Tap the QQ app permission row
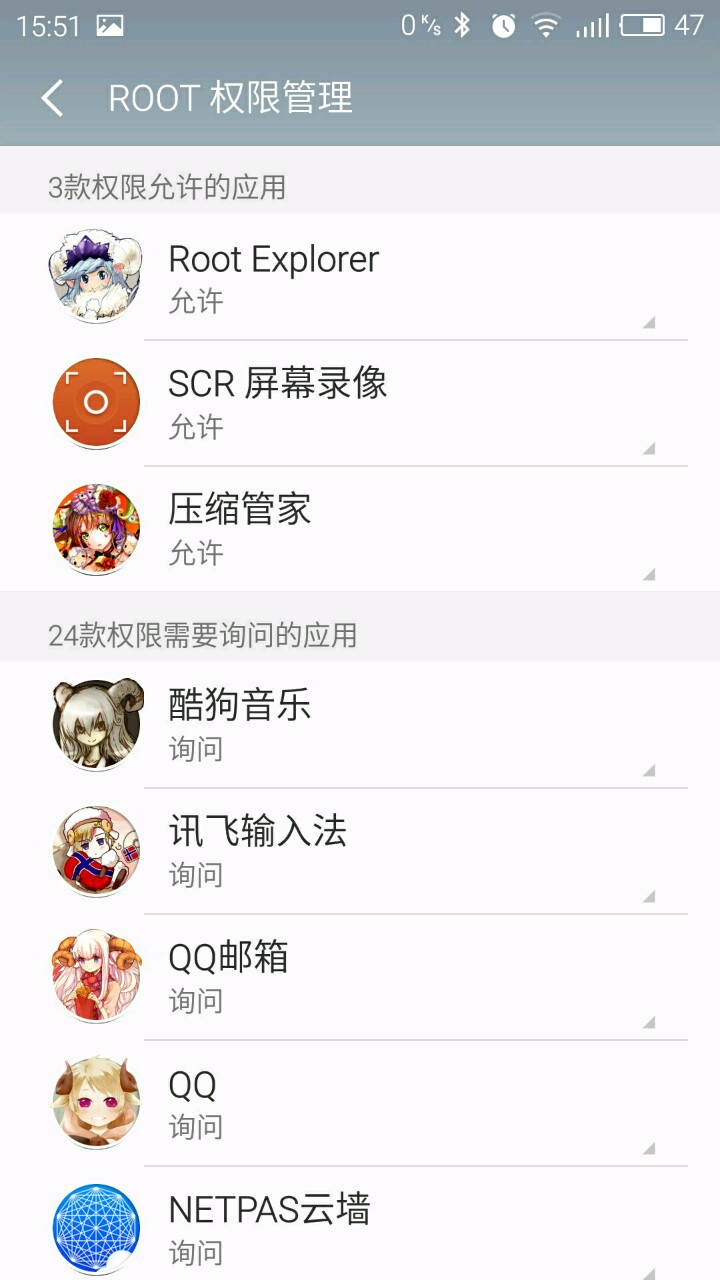This screenshot has height=1280, width=720. [400, 1102]
